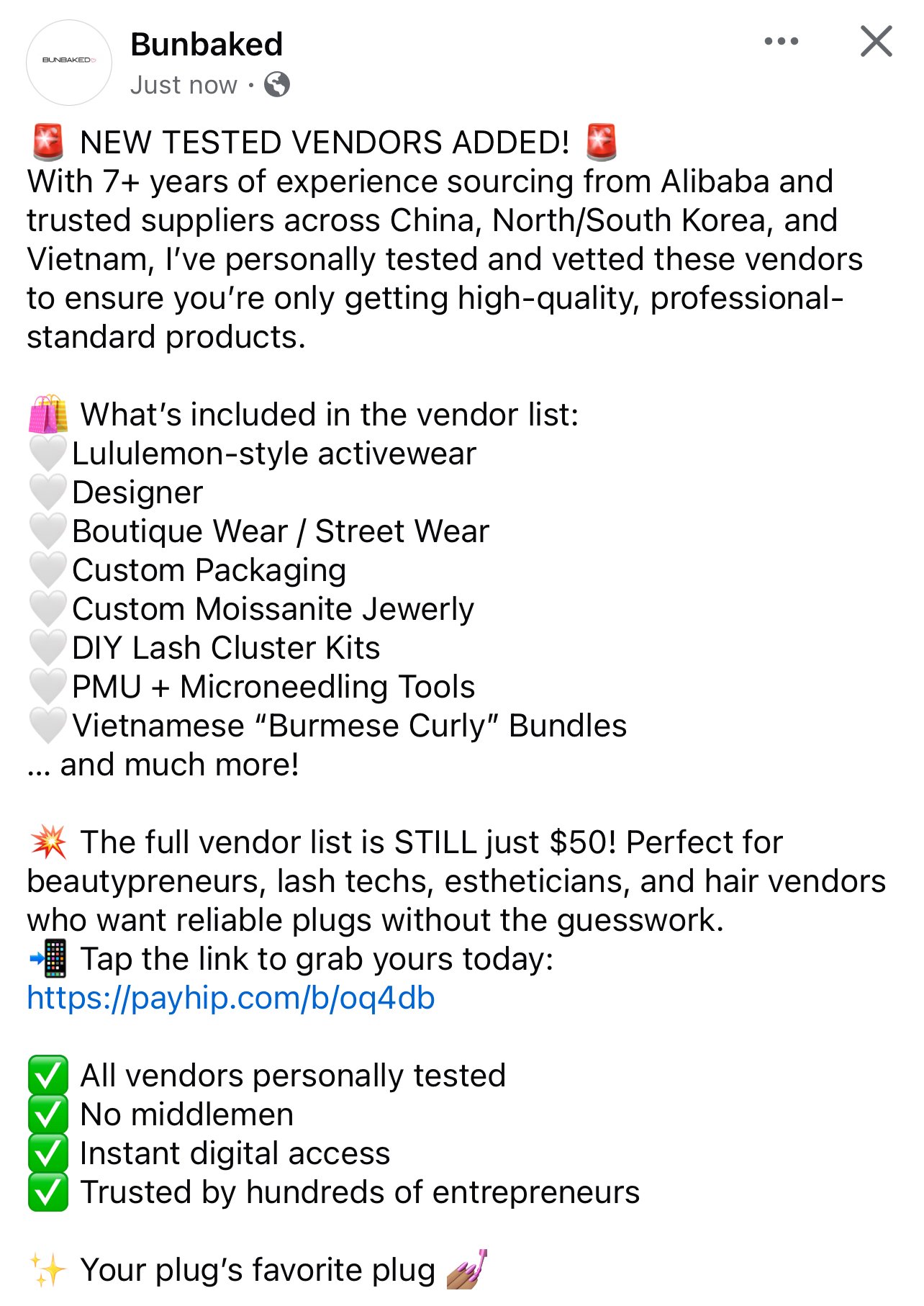Close the post view

pyautogui.click(x=876, y=41)
